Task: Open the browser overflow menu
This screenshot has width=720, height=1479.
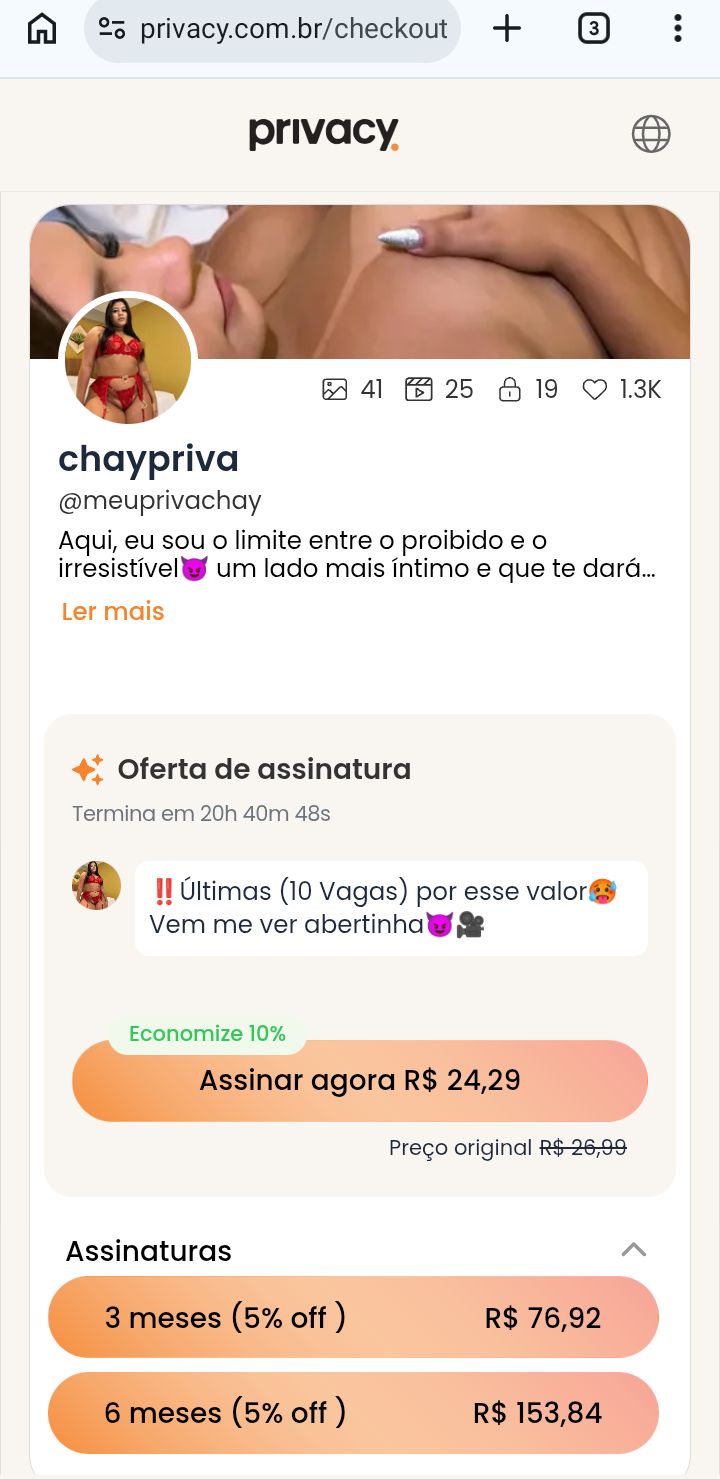Action: 677,29
